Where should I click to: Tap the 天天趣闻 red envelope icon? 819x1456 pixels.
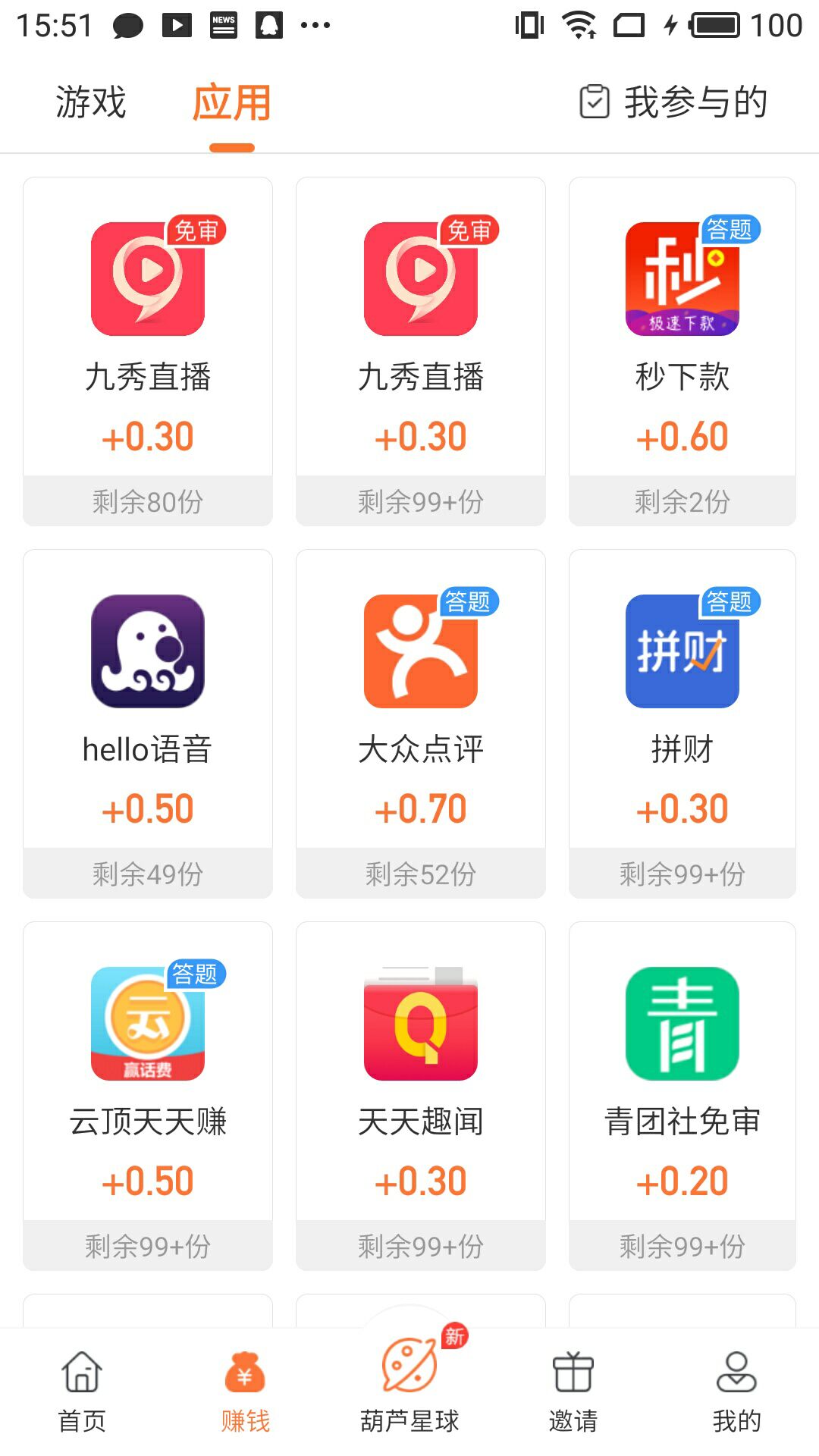(x=419, y=1022)
